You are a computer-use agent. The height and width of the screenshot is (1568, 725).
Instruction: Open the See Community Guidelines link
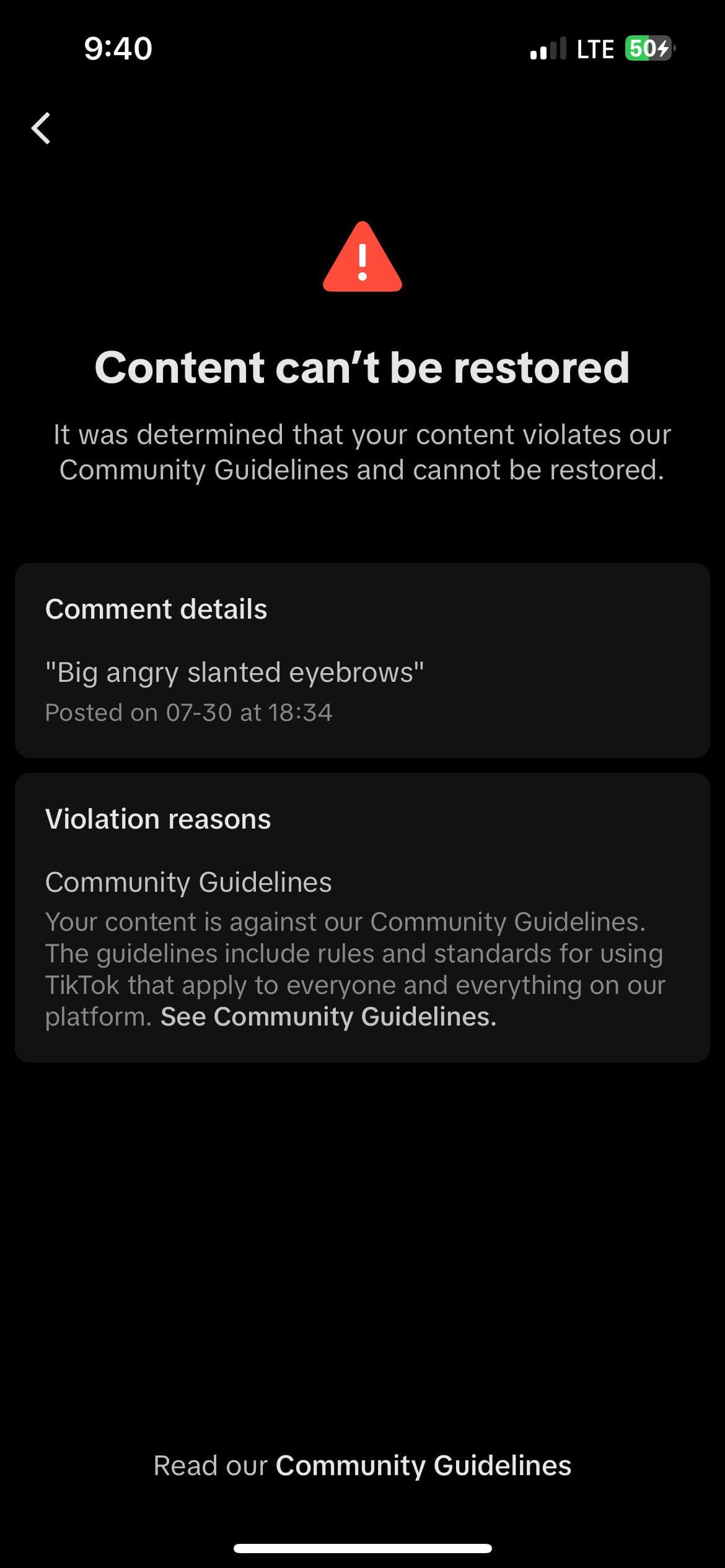point(328,1017)
